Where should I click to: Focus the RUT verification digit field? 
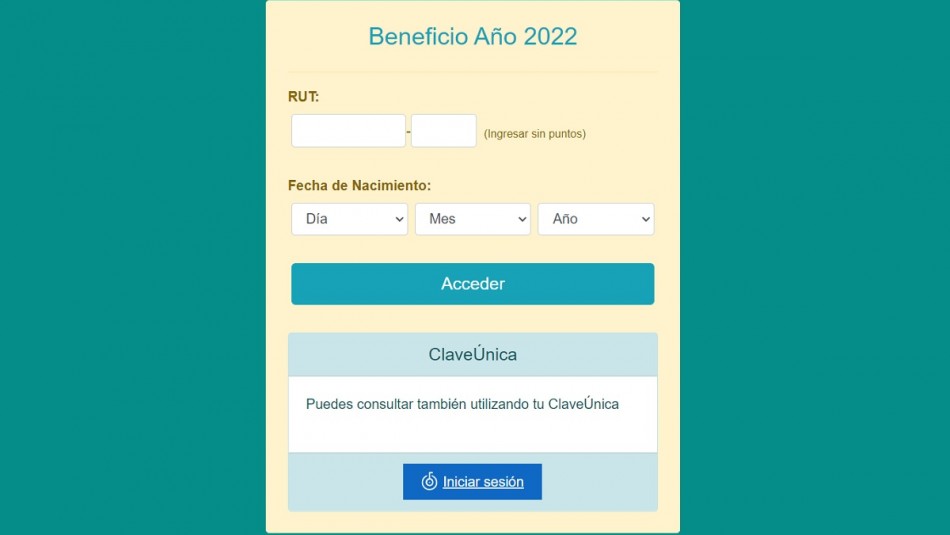click(x=443, y=131)
